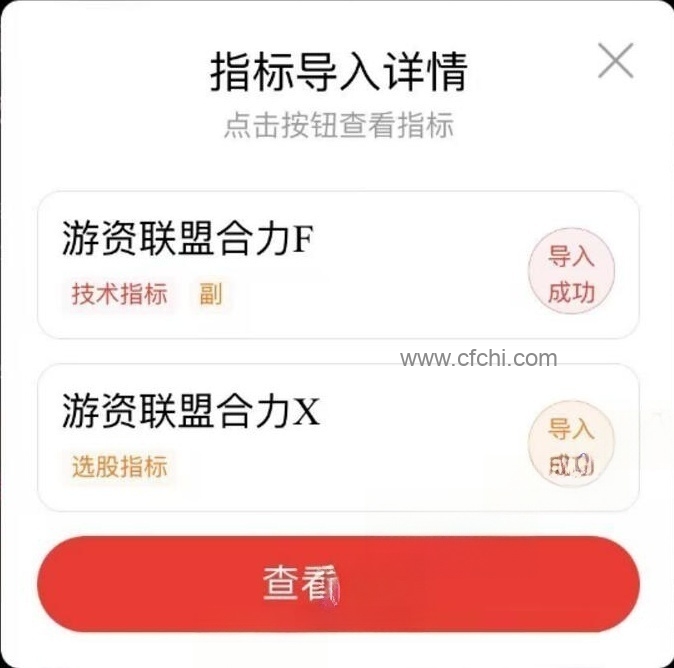This screenshot has width=674, height=668.
Task: Tap the red 查看 button
Action: tap(338, 584)
